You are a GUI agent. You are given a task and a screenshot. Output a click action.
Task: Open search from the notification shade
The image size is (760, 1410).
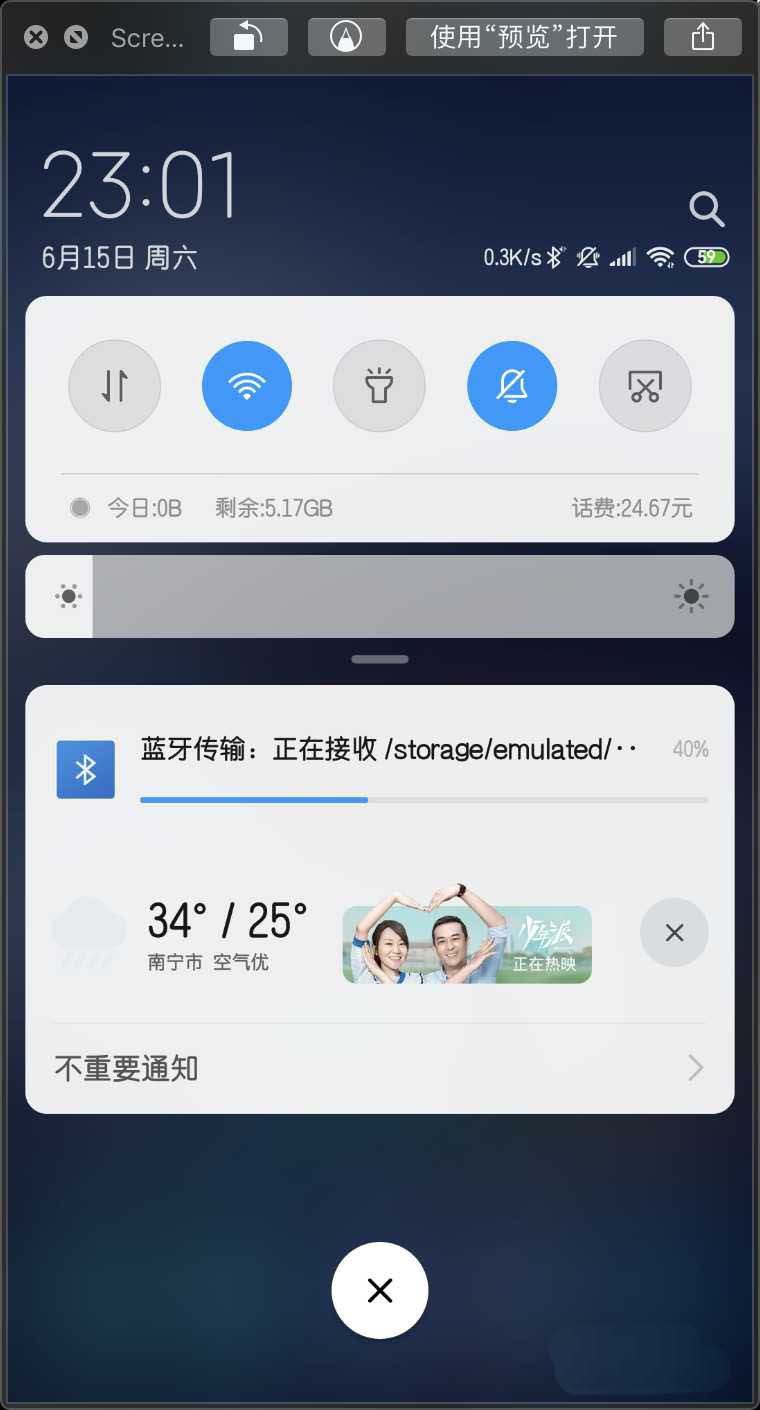click(x=706, y=210)
